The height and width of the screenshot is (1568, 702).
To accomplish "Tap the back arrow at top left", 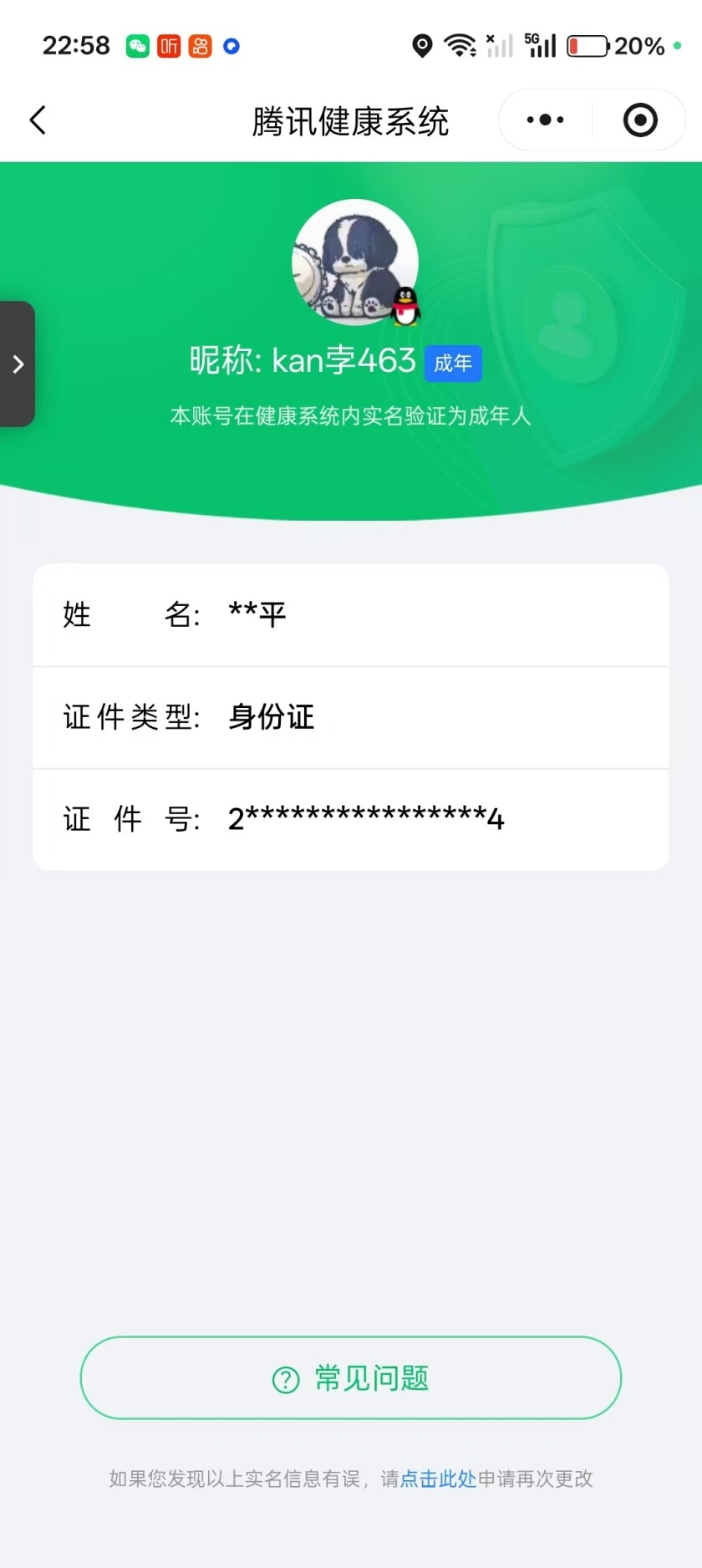I will [38, 120].
